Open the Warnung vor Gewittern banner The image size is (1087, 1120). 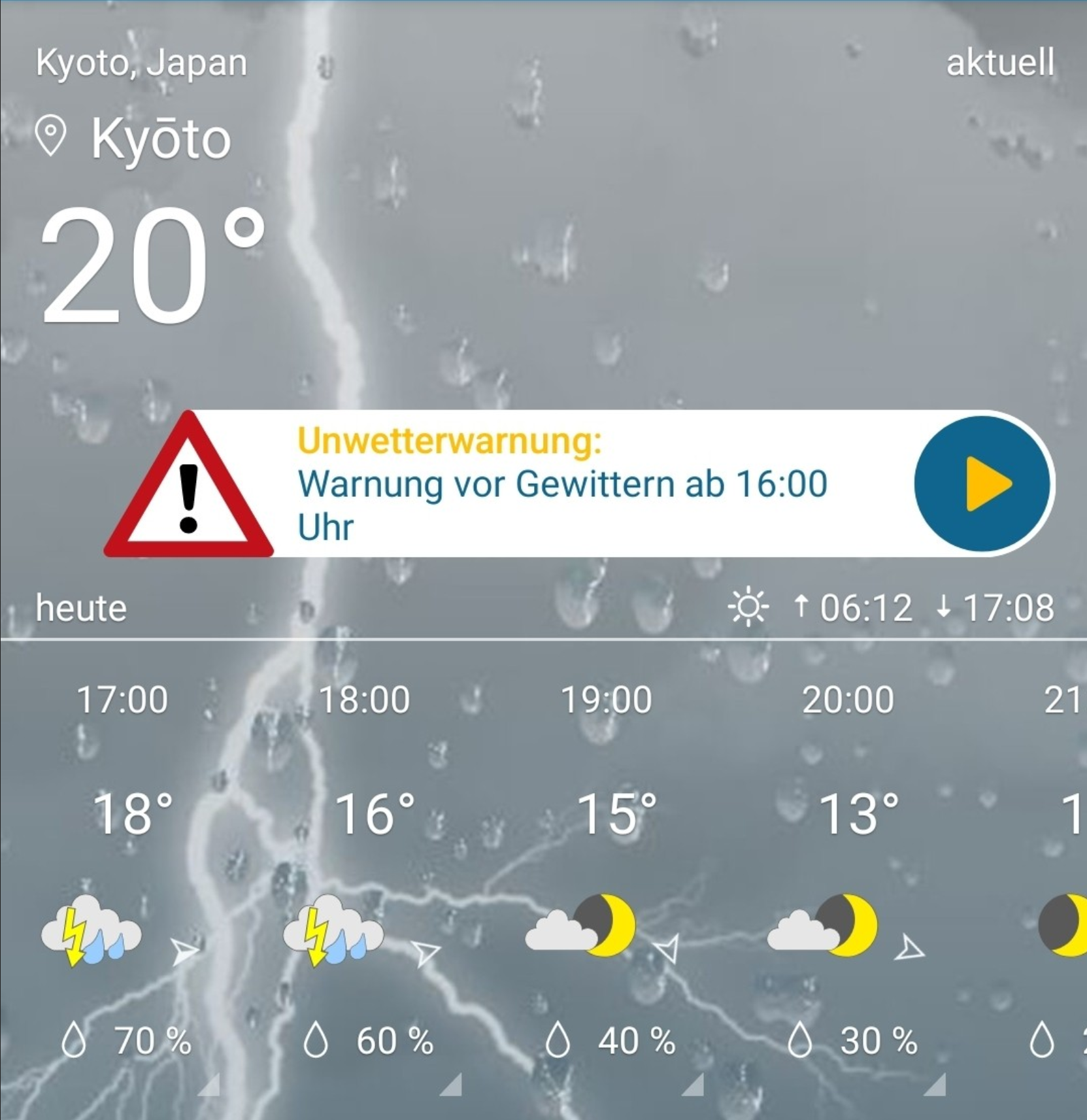(x=562, y=484)
